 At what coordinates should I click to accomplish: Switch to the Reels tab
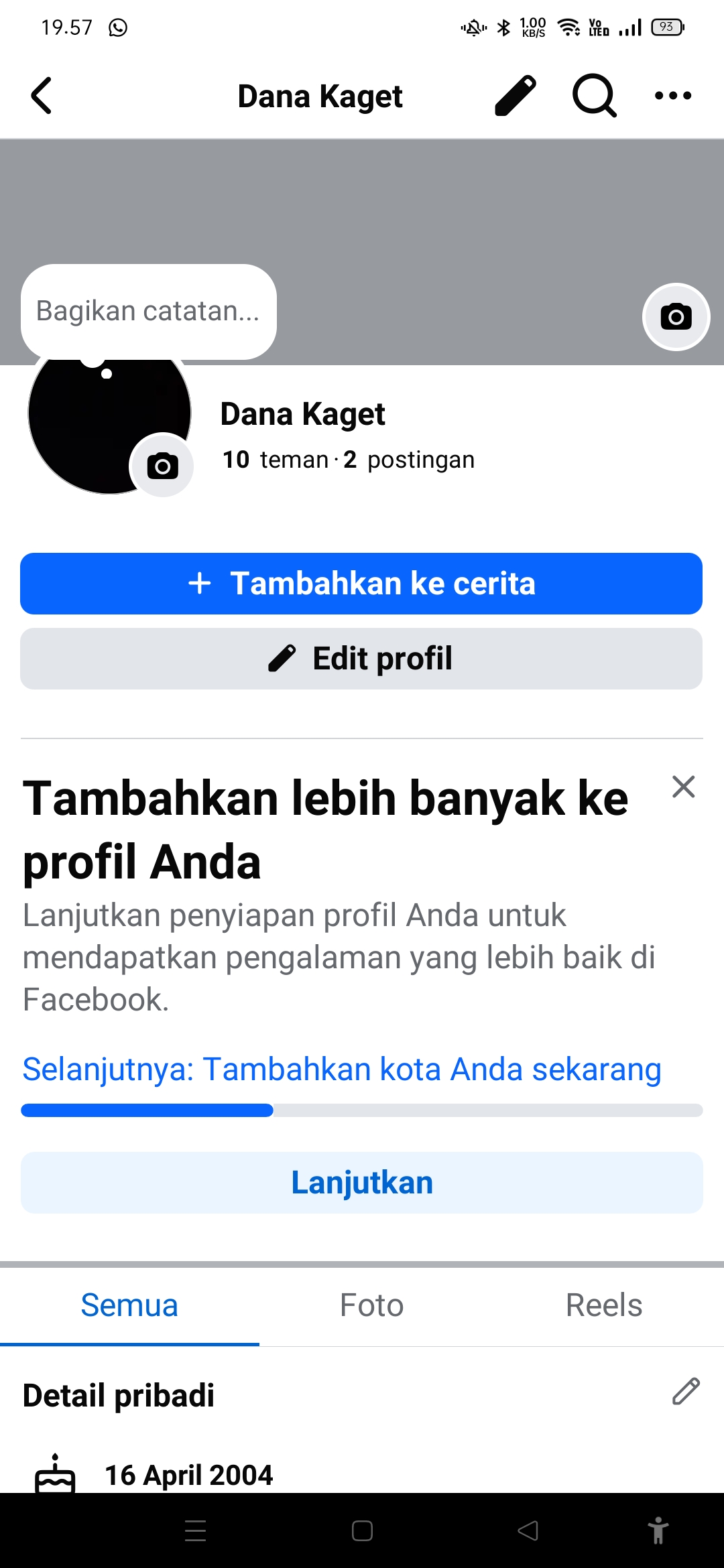point(603,1305)
